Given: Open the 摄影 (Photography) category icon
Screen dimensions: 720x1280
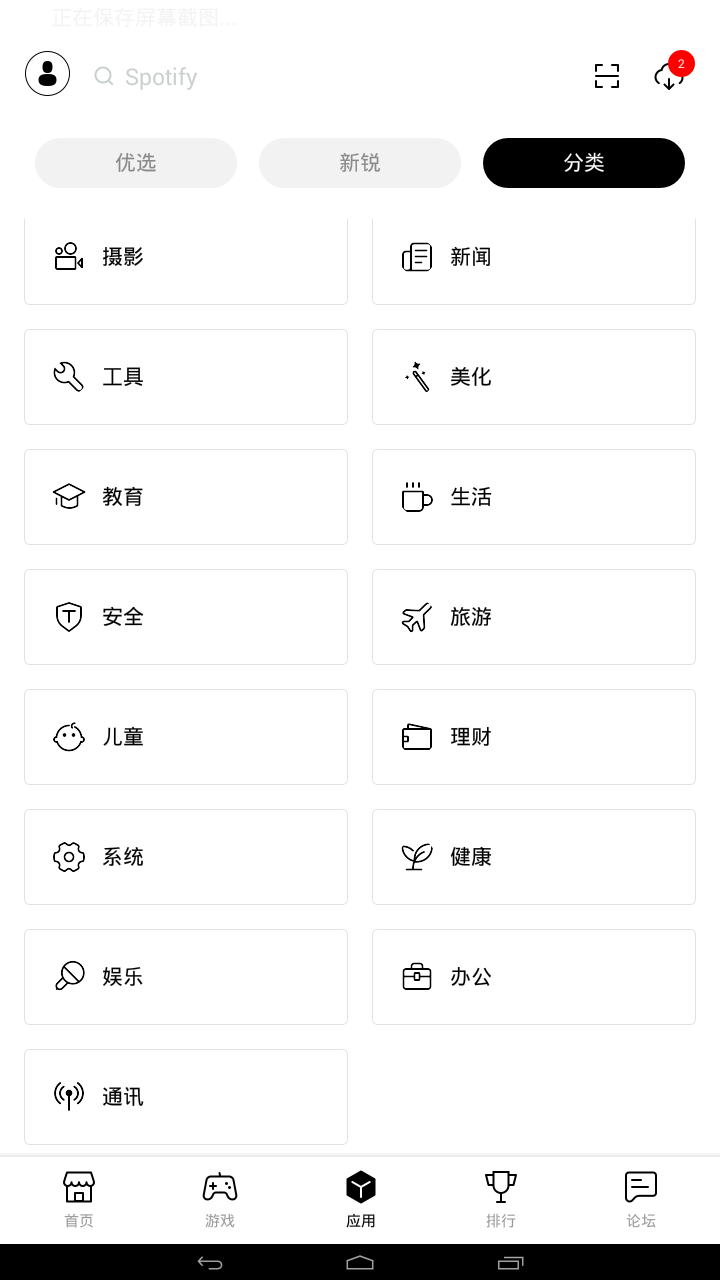Looking at the screenshot, I should 68,256.
